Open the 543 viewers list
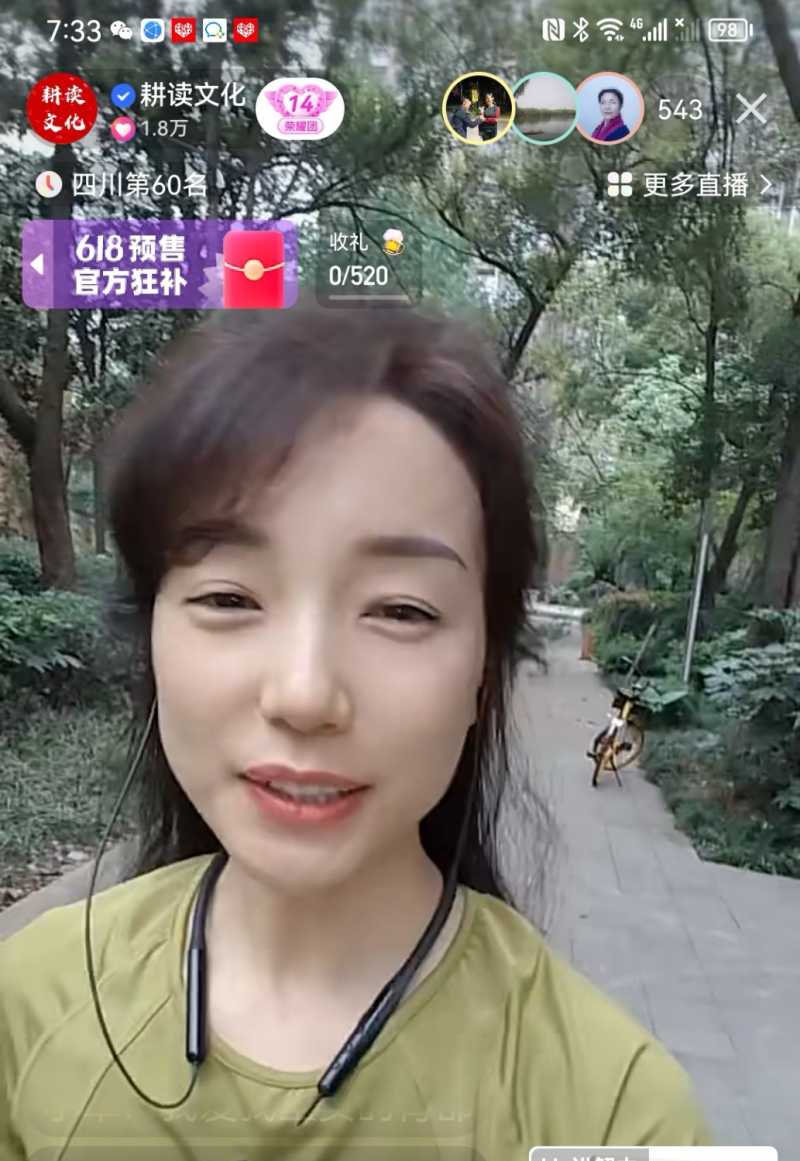 pyautogui.click(x=680, y=109)
